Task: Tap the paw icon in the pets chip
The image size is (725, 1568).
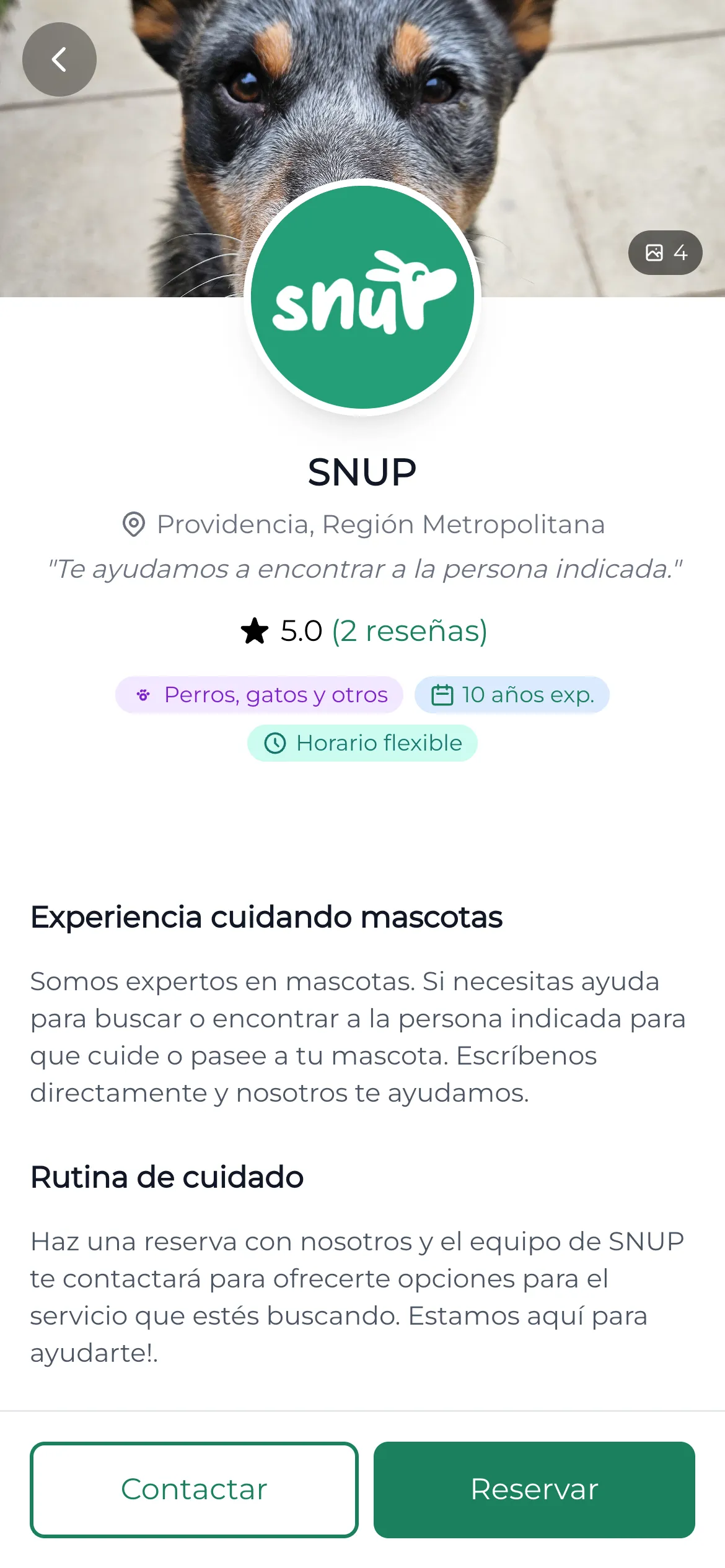Action: [x=144, y=695]
